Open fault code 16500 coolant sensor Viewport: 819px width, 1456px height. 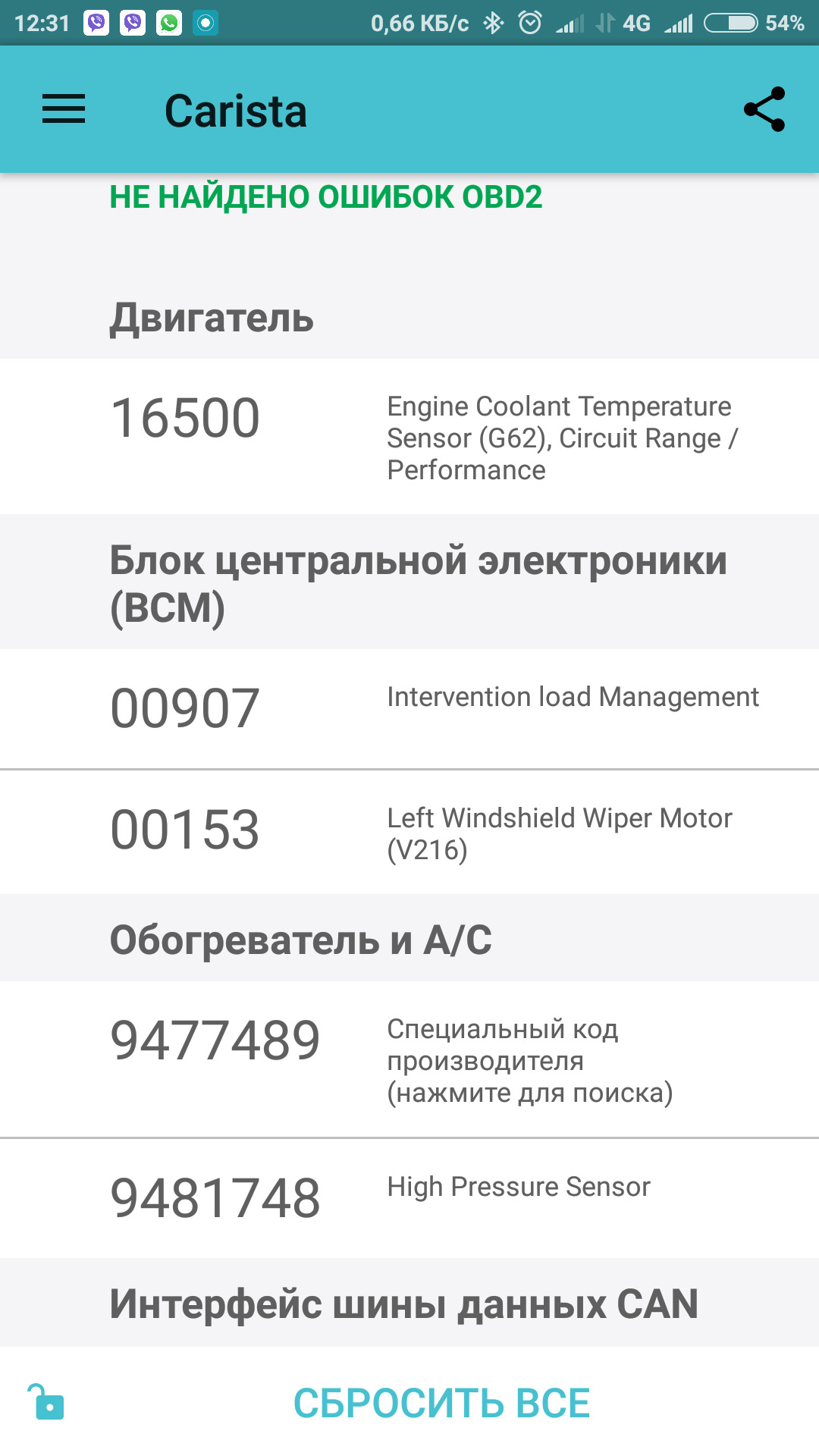pos(409,437)
